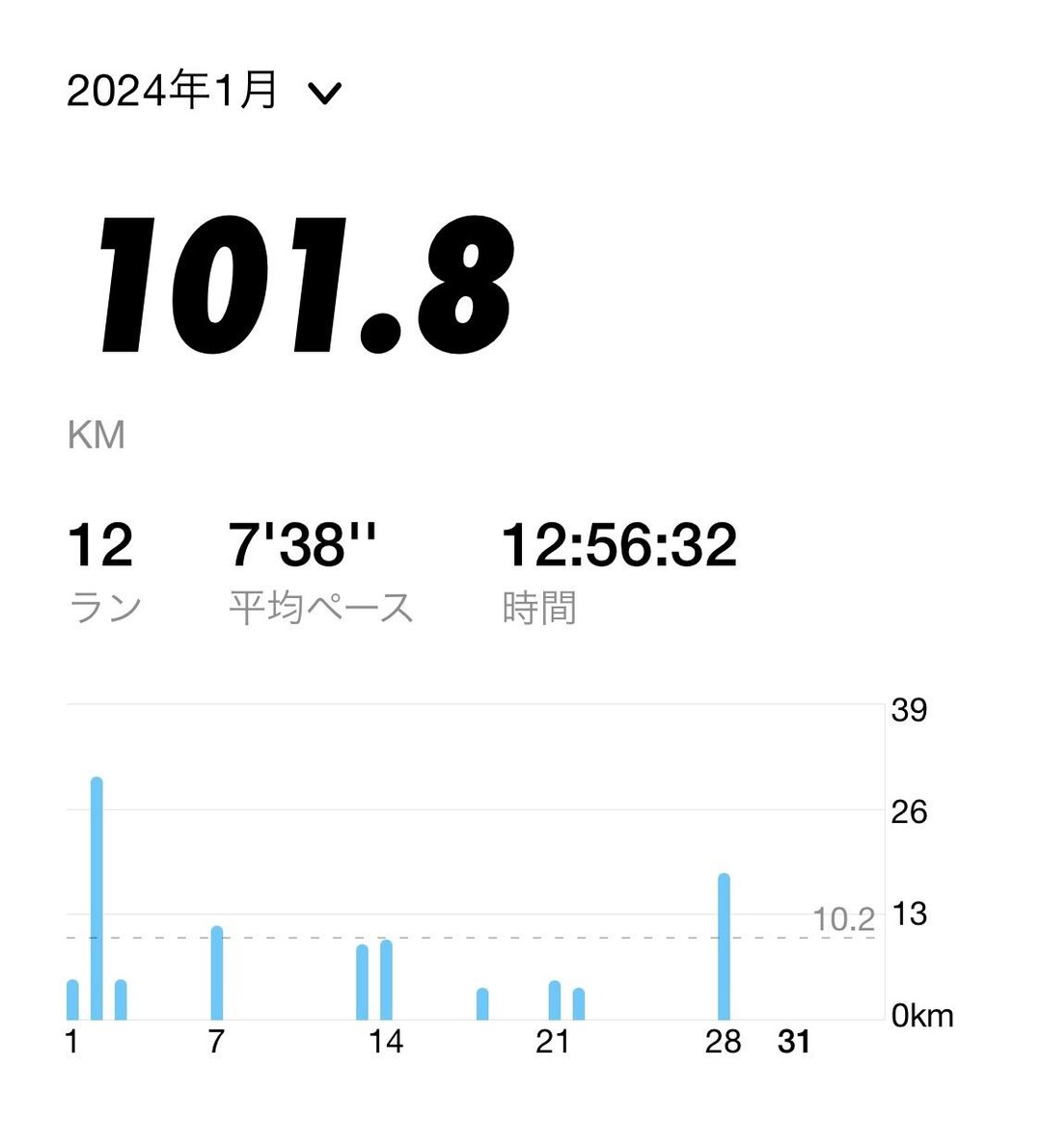This screenshot has height=1148, width=1041.
Task: Select the KM unit label under total
Action: coord(96,434)
